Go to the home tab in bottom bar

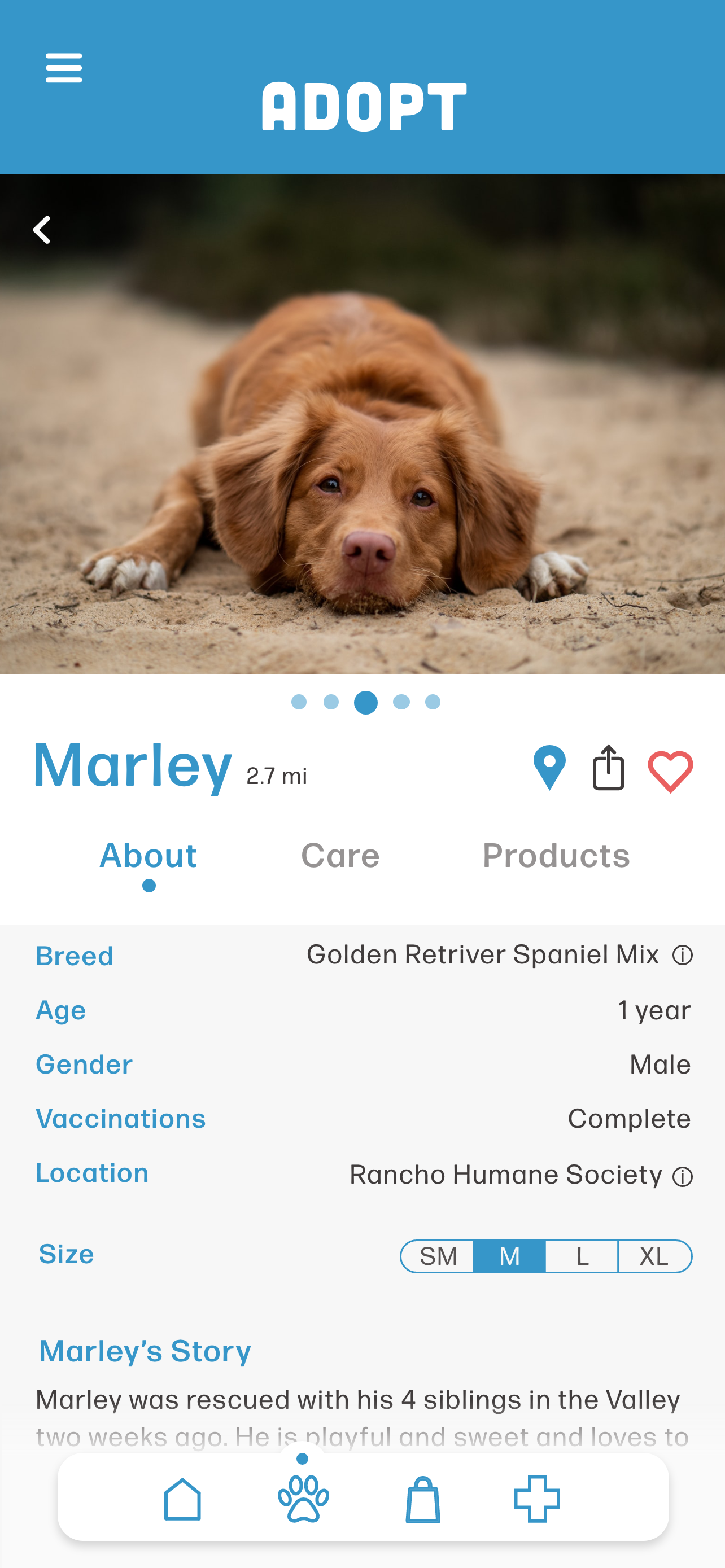[182, 1499]
